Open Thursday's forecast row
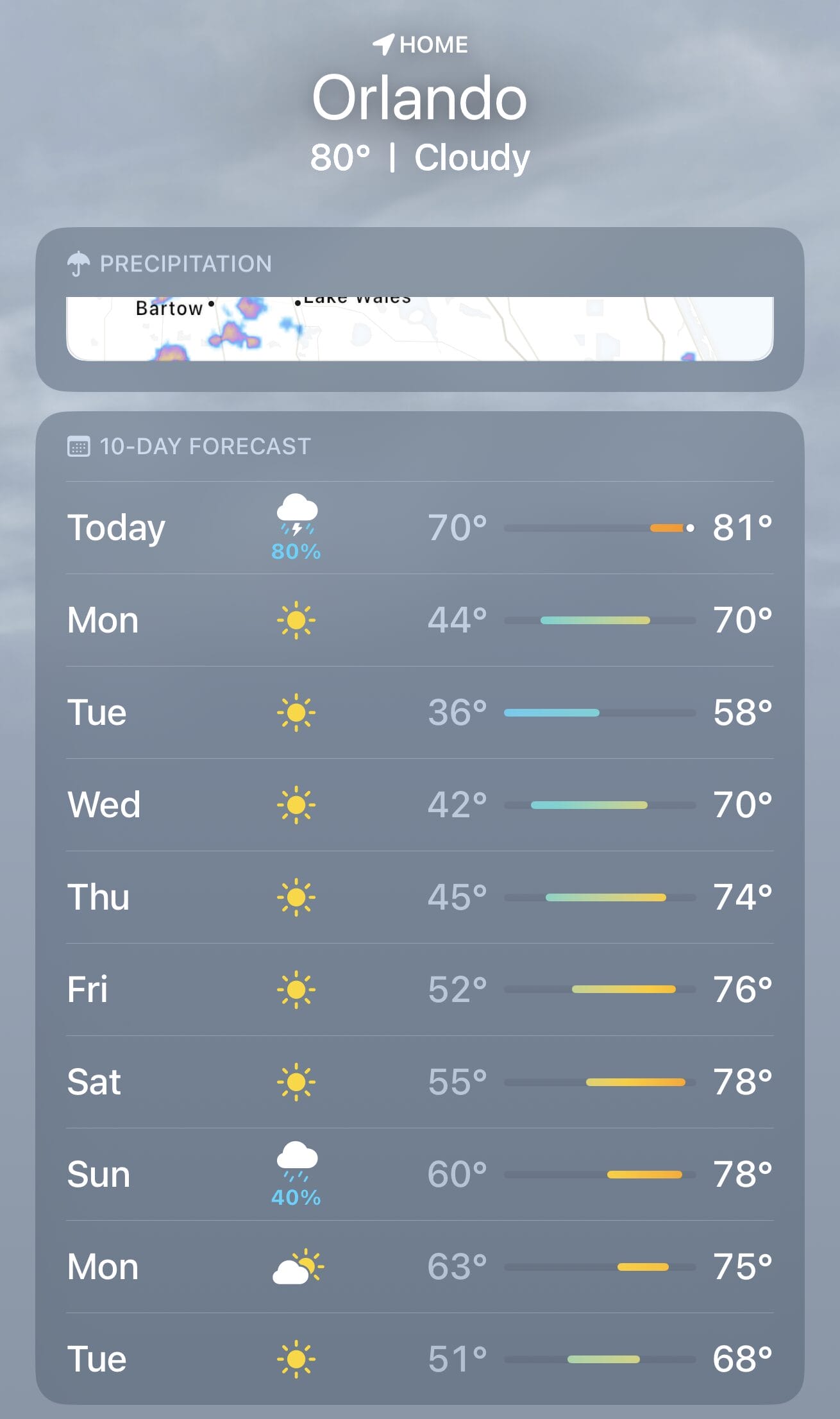Image resolution: width=840 pixels, height=1419 pixels. coord(419,897)
